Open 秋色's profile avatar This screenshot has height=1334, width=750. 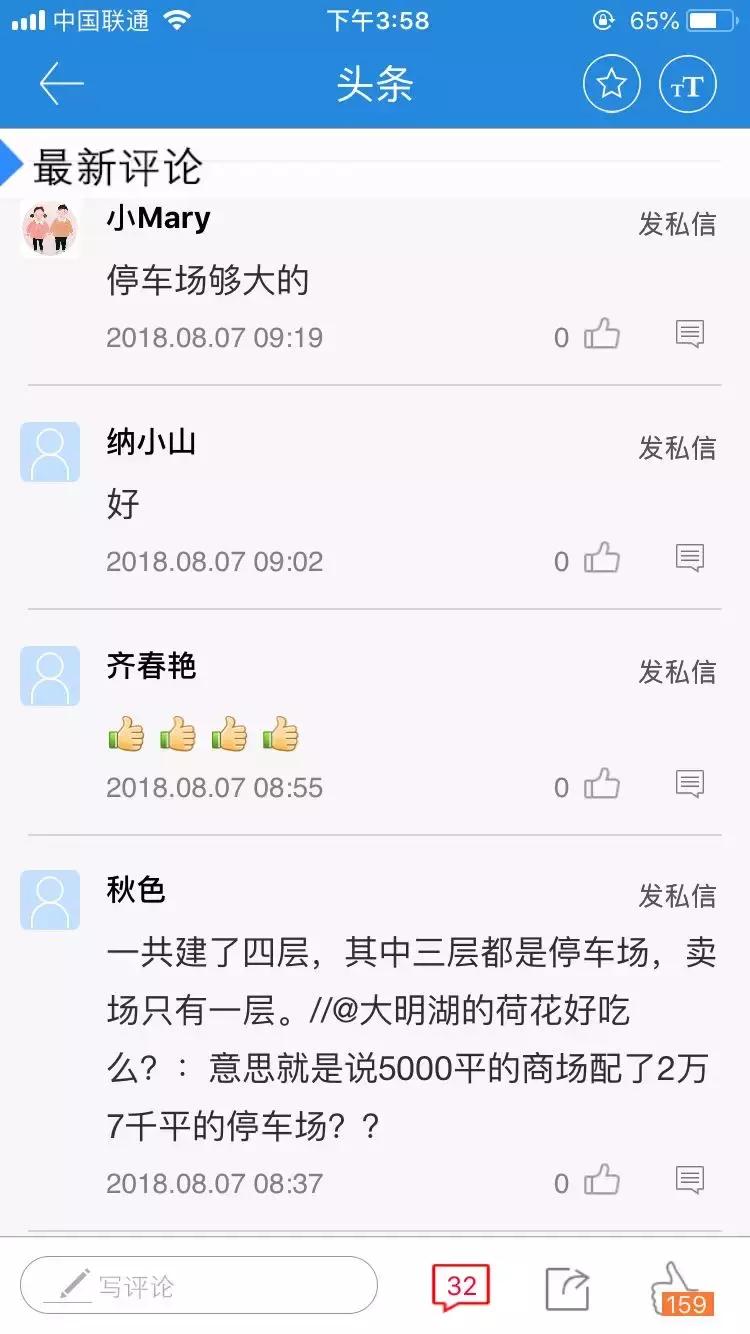[x=50, y=899]
